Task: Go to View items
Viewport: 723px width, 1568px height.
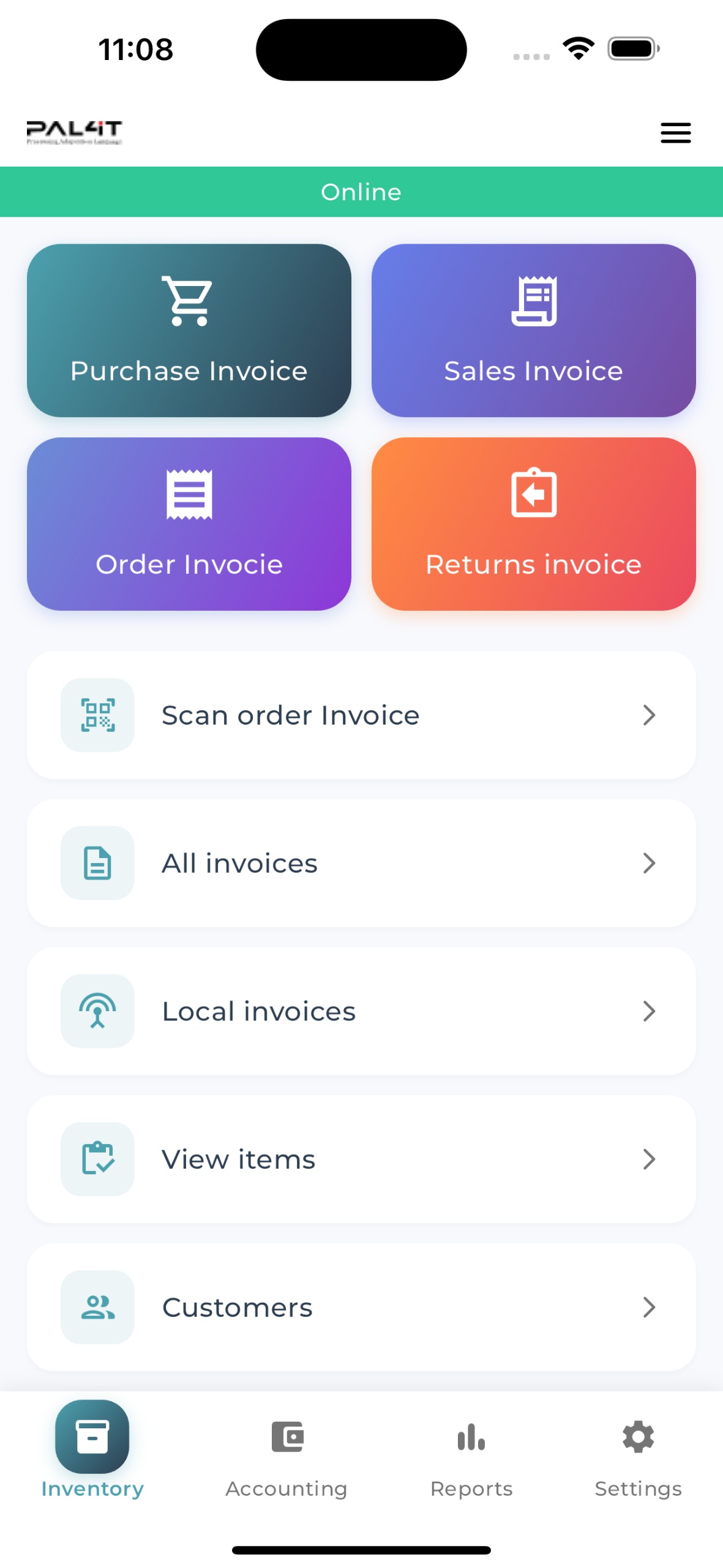Action: tap(361, 1159)
